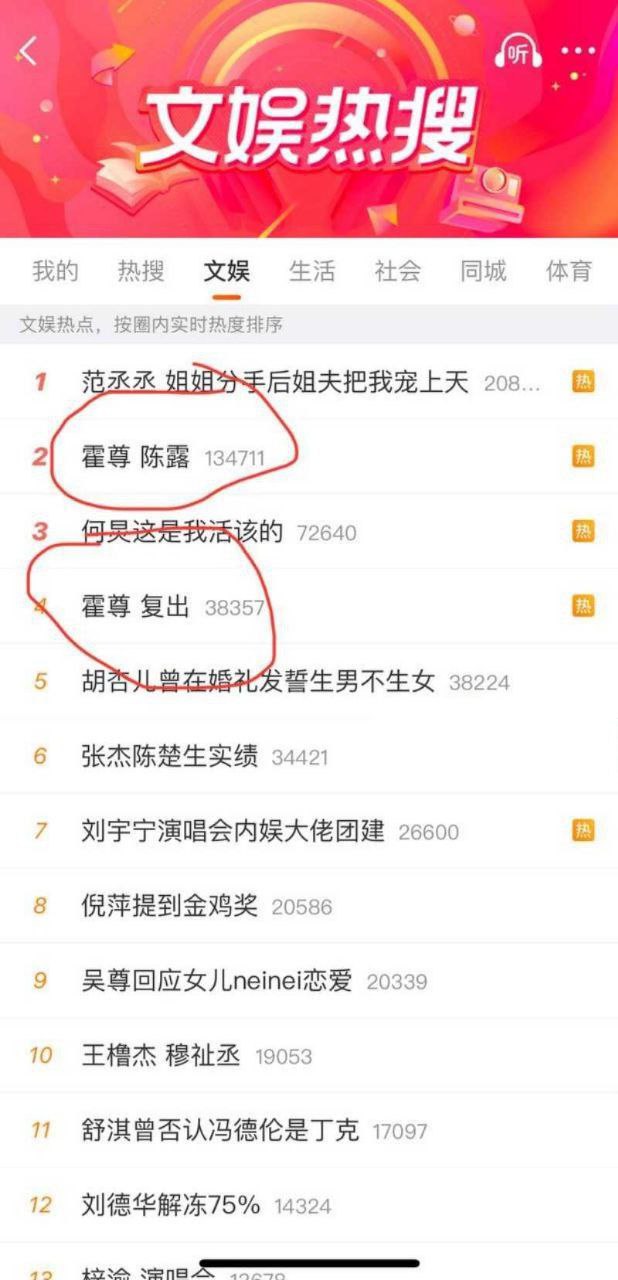Viewport: 618px width, 1280px height.
Task: Select the 体育 tab
Action: (568, 271)
